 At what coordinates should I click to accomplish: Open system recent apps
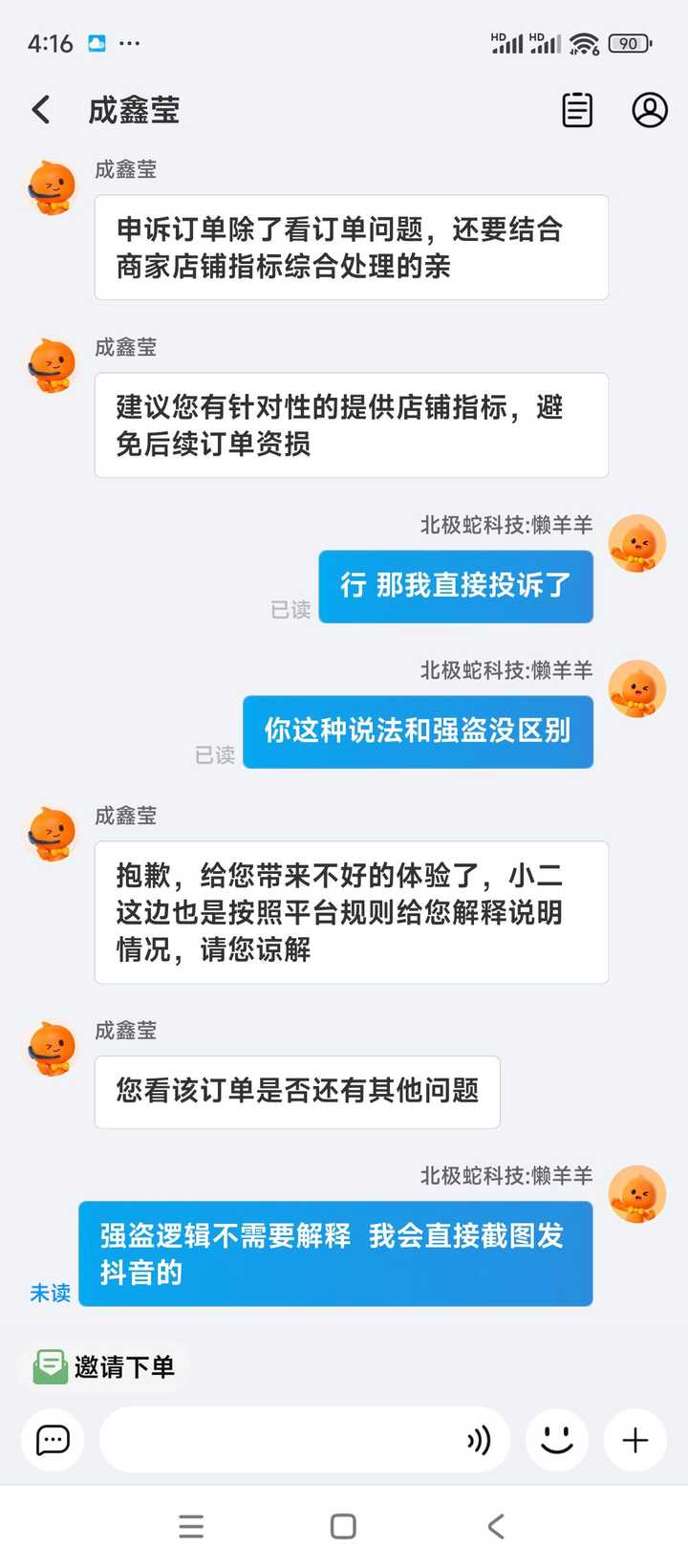(x=191, y=1526)
